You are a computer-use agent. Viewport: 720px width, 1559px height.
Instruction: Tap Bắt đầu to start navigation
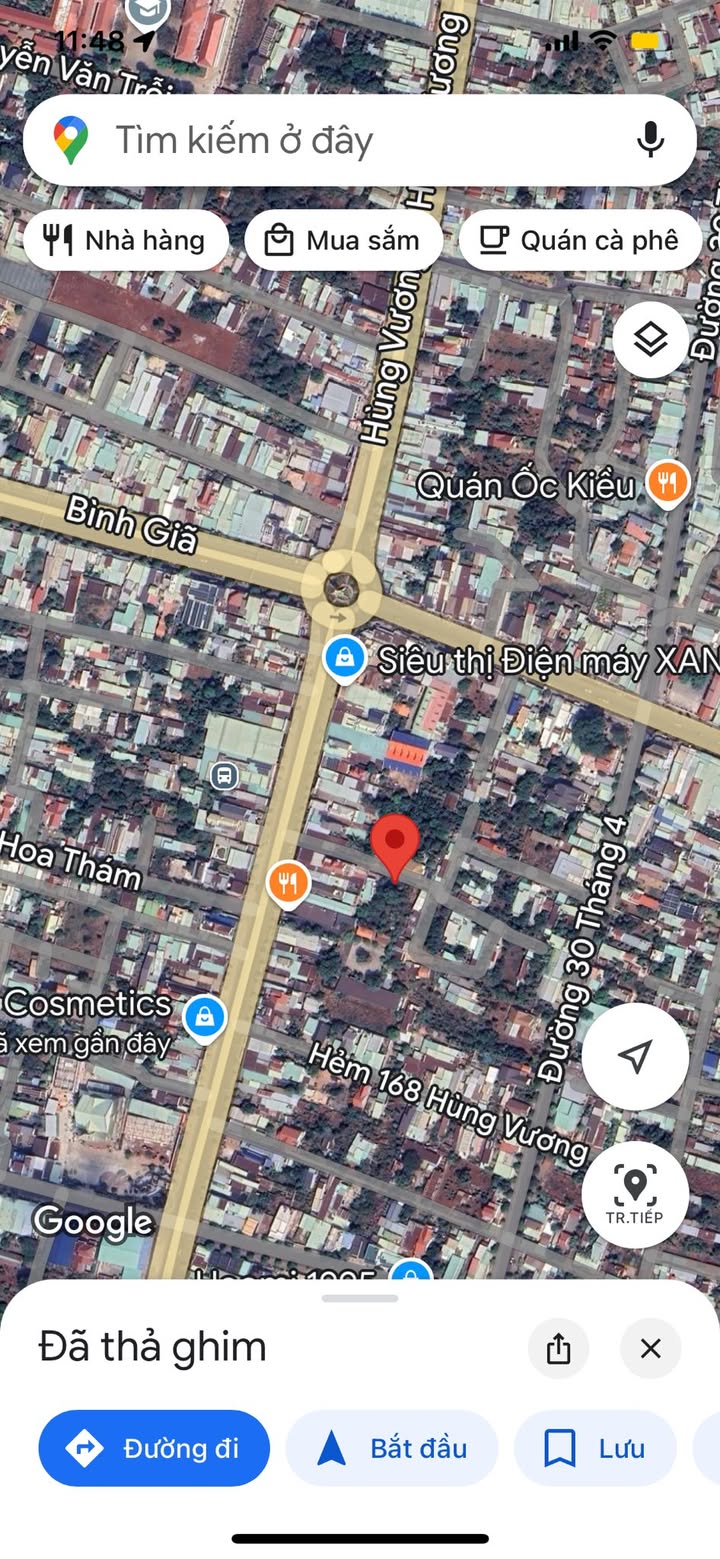tap(392, 1448)
